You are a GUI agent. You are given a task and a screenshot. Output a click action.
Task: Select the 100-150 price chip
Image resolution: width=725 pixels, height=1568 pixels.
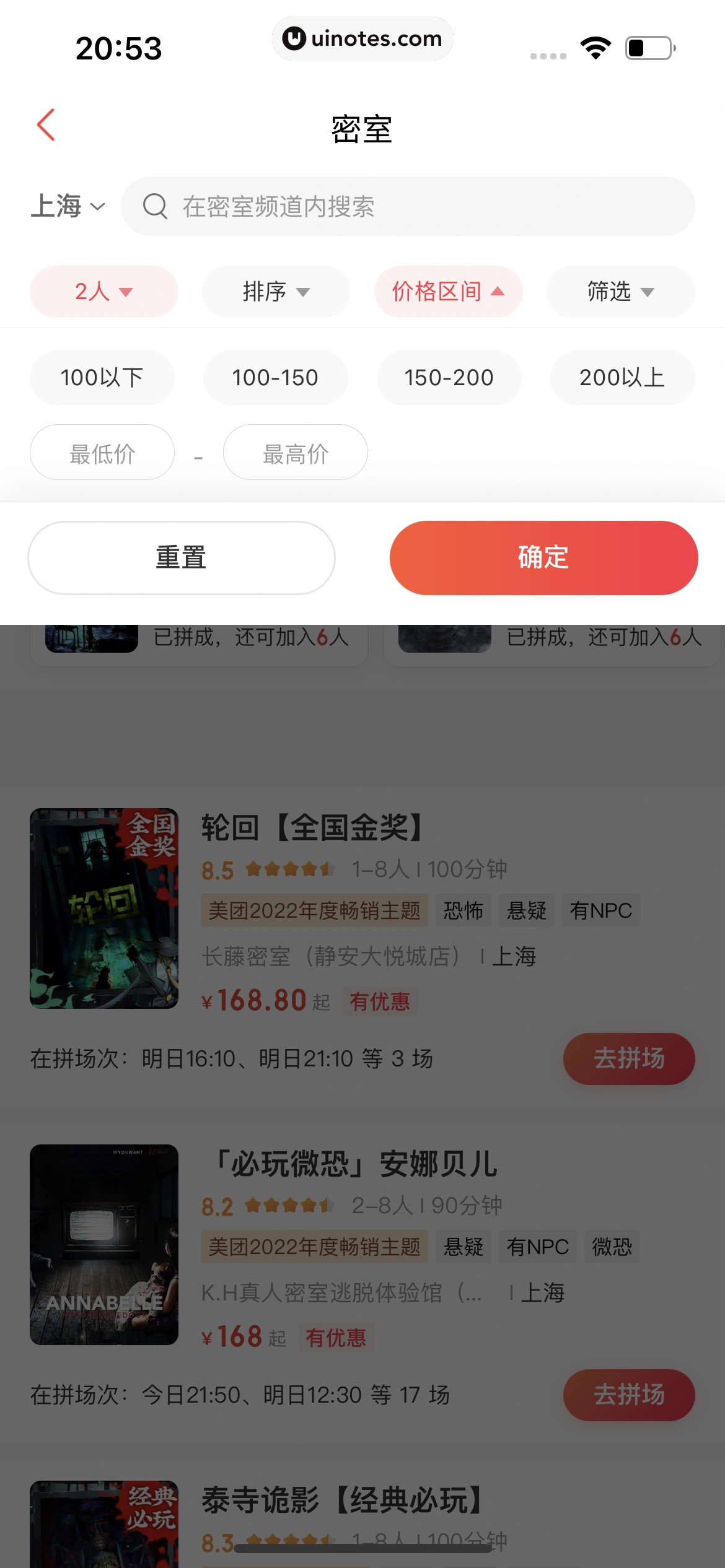pos(275,378)
